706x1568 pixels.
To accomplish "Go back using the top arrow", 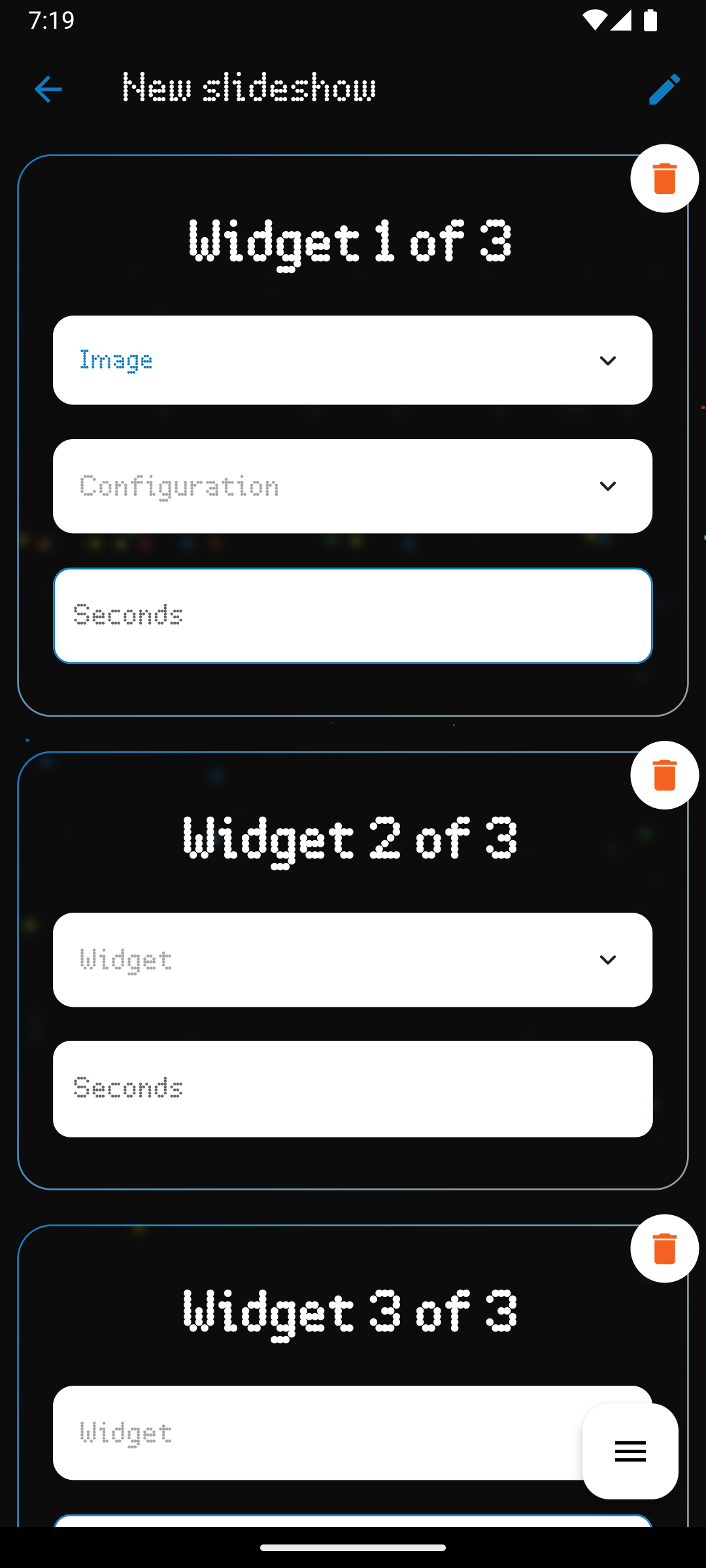I will (x=48, y=89).
